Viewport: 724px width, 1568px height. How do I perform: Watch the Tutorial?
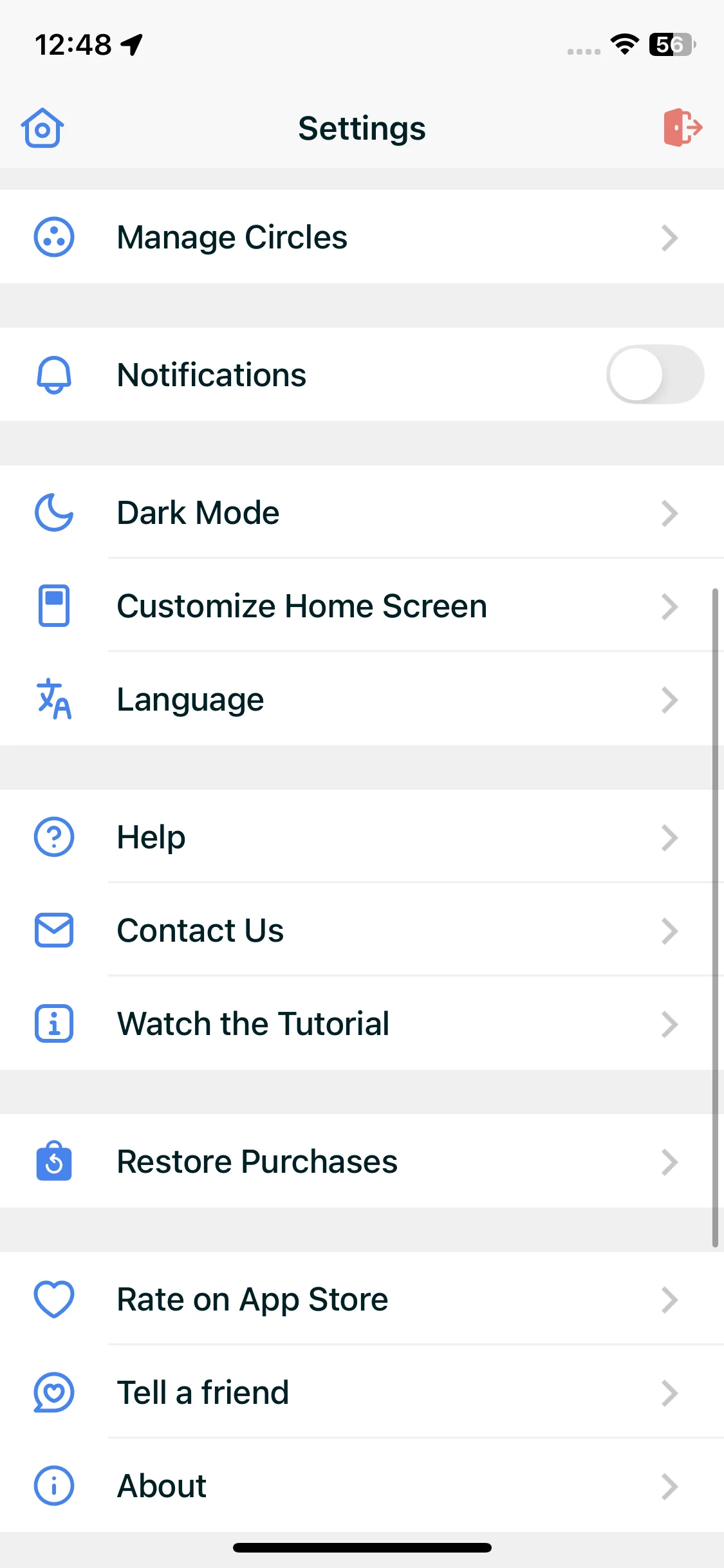pos(362,1024)
